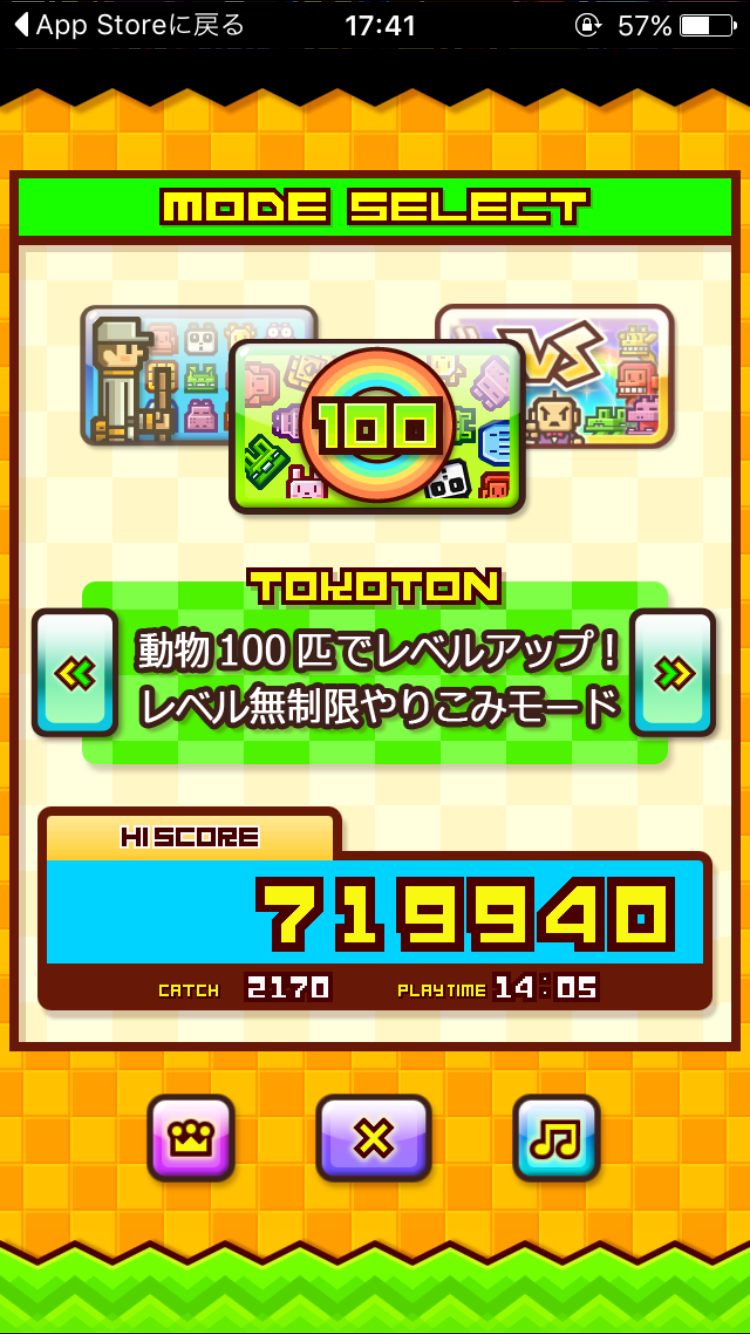
Task: Close mode select with the X button
Action: 374,1138
